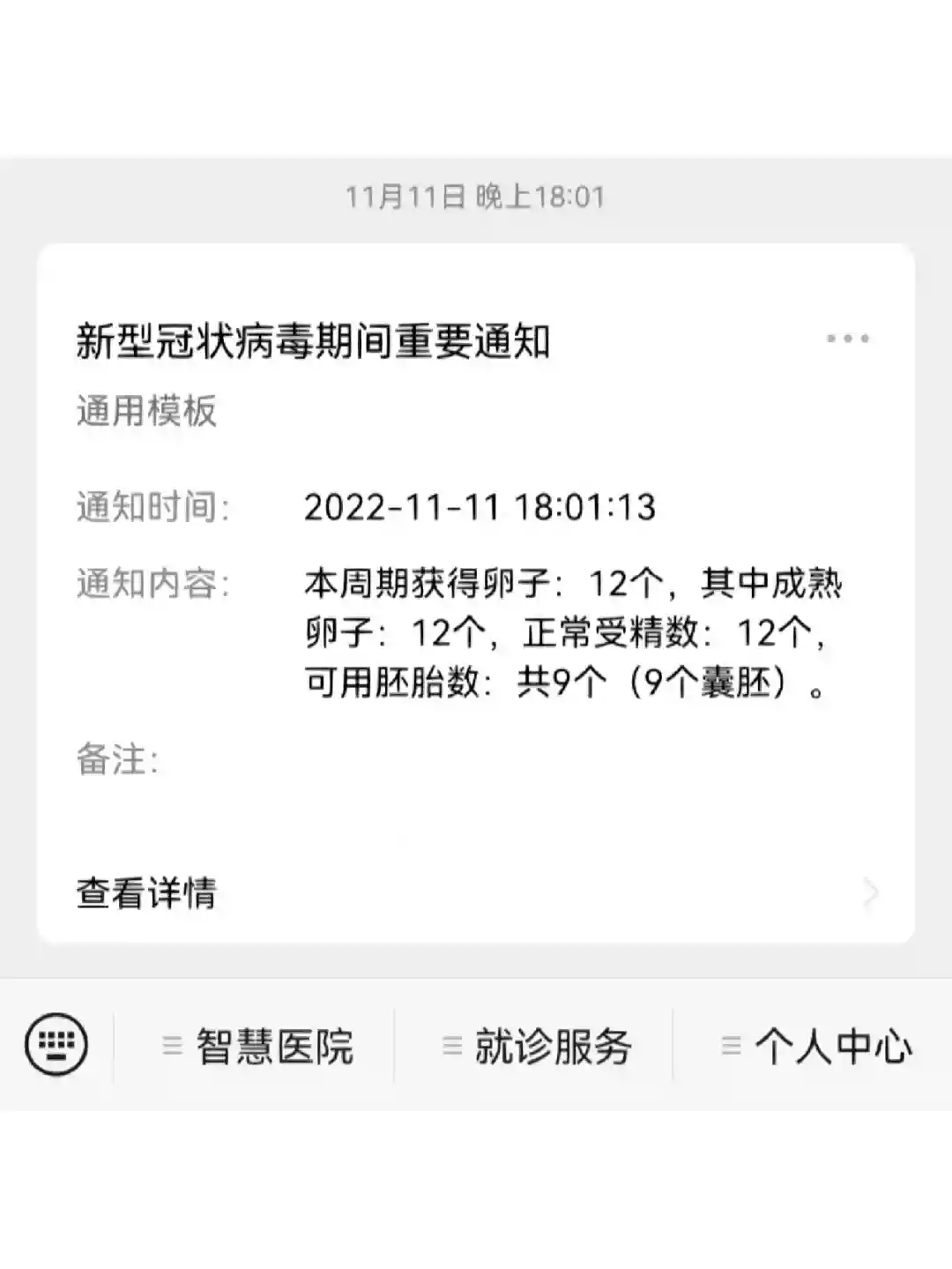This screenshot has width=952, height=1269.
Task: Open the three-dot menu on the notification card
Action: coord(847,339)
